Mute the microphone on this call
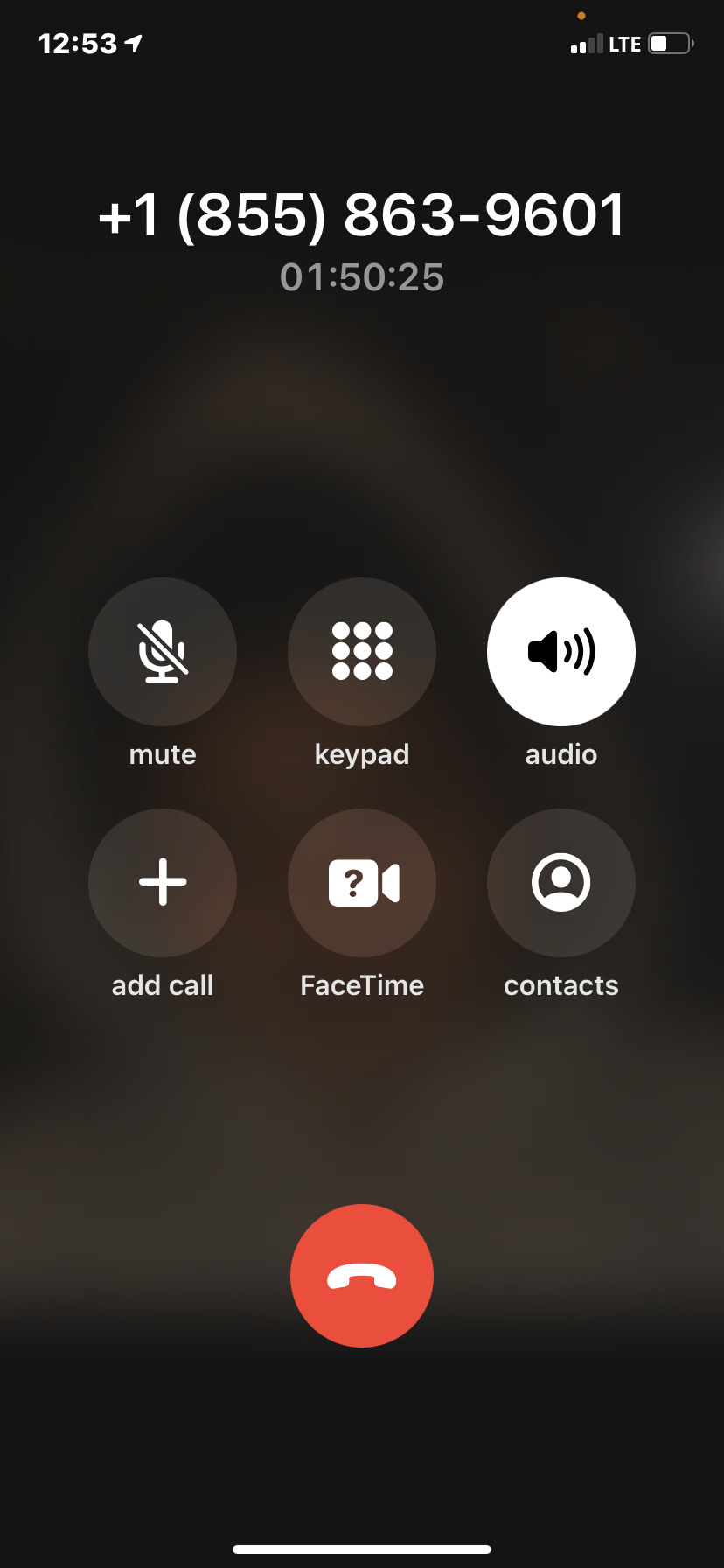This screenshot has height=1568, width=724. click(x=163, y=652)
